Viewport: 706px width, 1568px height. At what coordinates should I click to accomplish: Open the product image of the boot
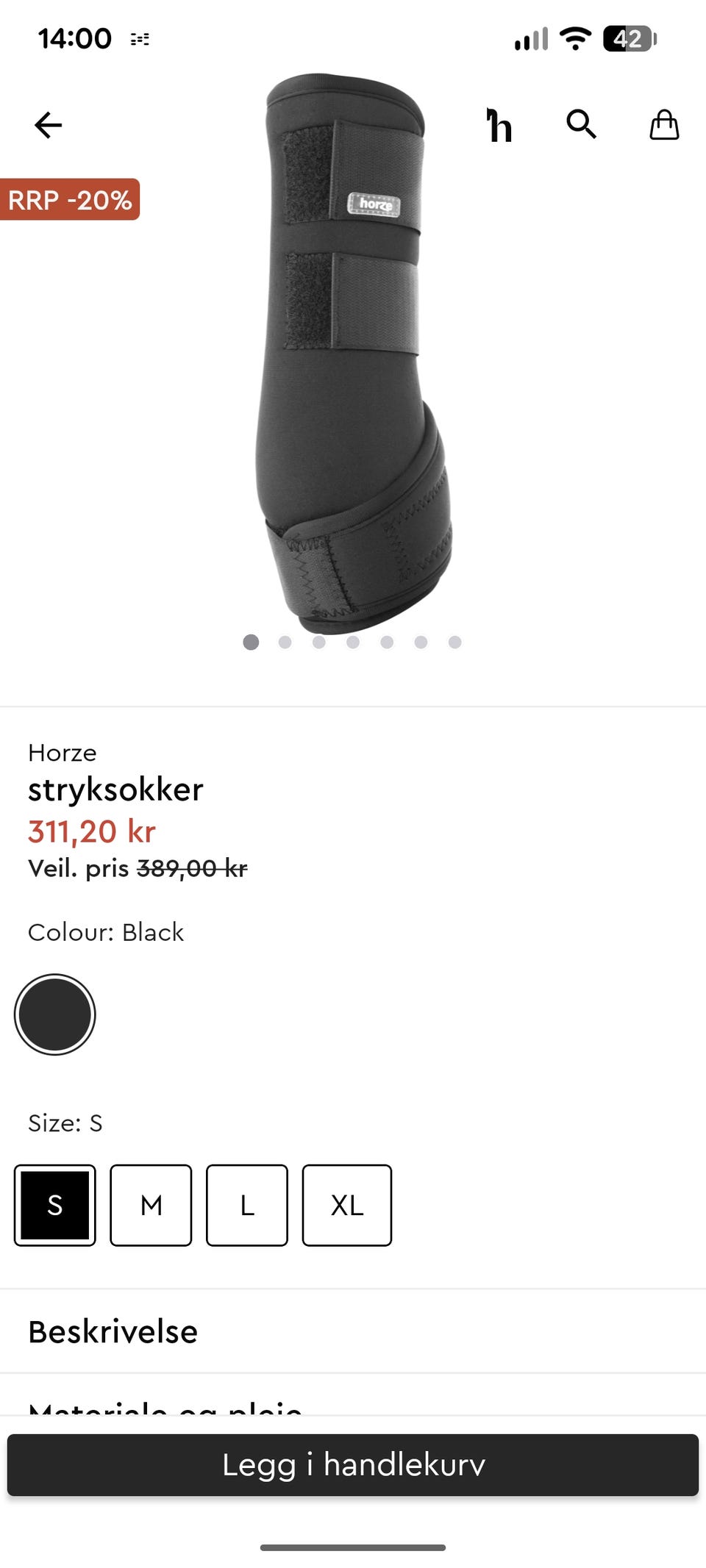tap(354, 353)
